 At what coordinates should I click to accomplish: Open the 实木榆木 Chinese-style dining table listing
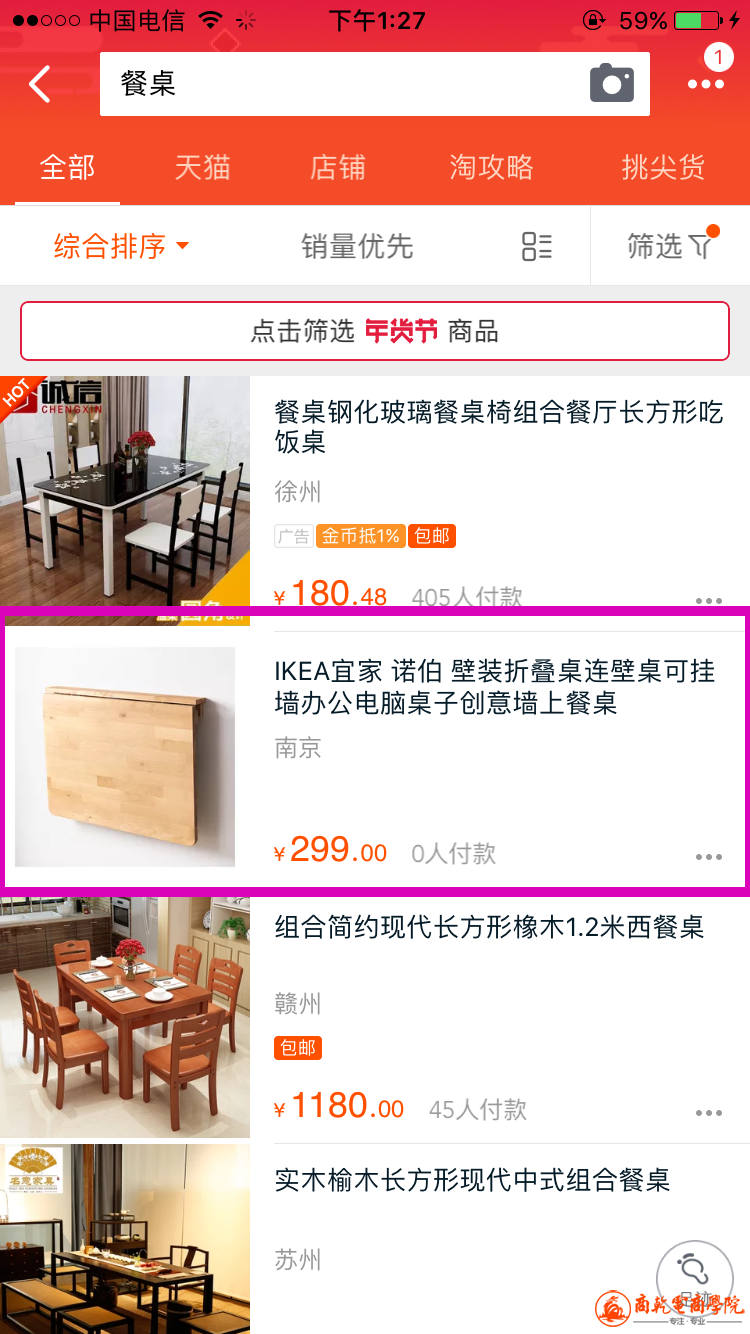point(472,1180)
